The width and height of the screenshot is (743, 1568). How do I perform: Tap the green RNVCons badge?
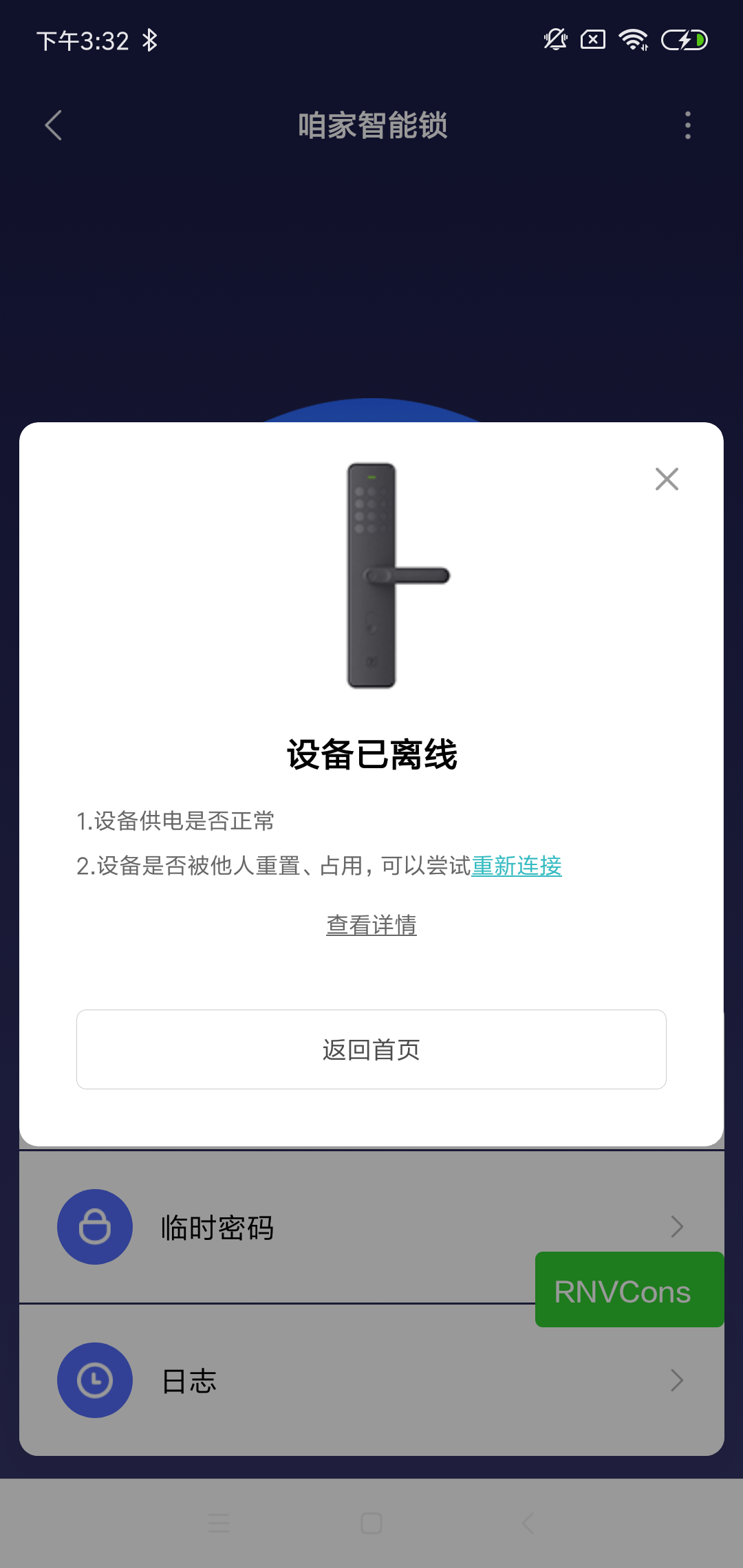[628, 1289]
